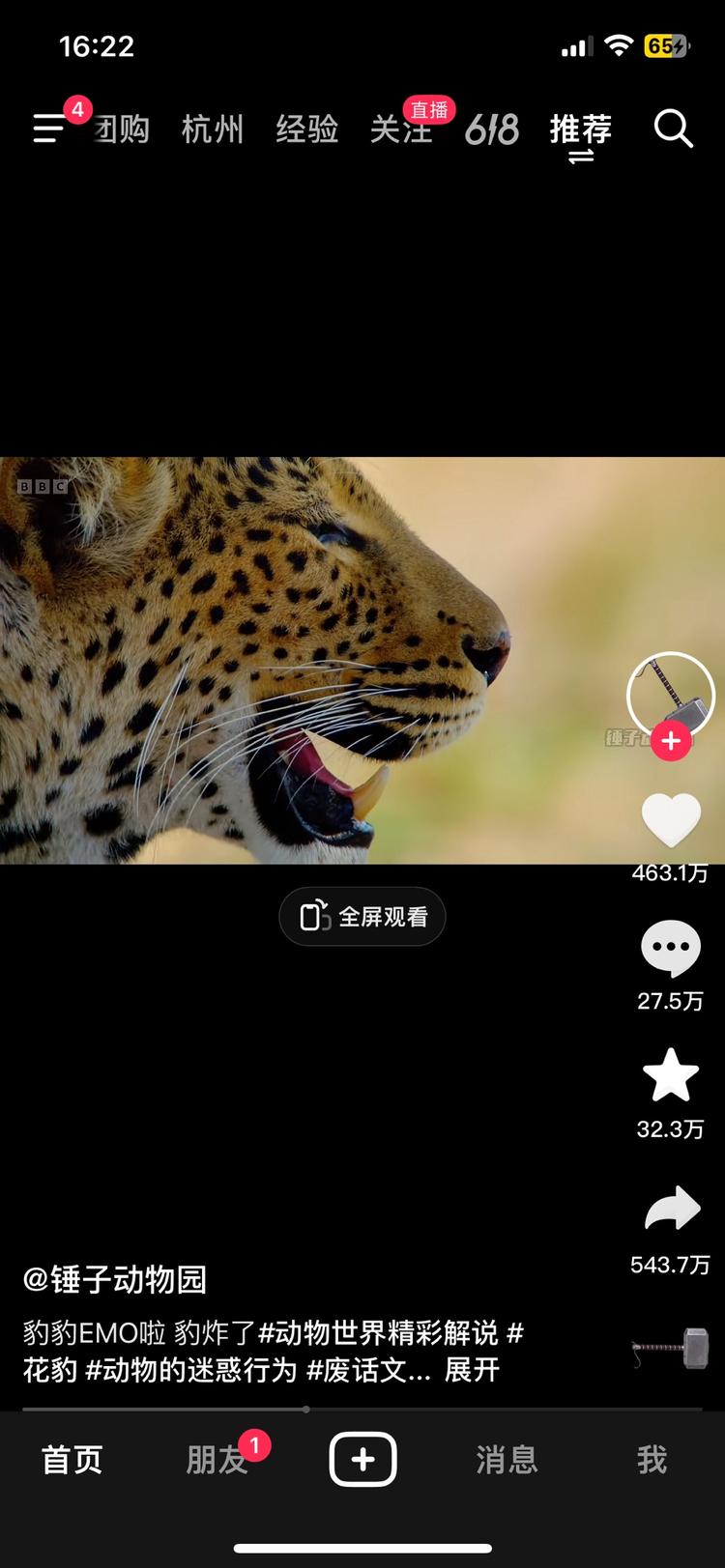Share this video via arrow icon
Screen dimensions: 725x1568
671,1208
